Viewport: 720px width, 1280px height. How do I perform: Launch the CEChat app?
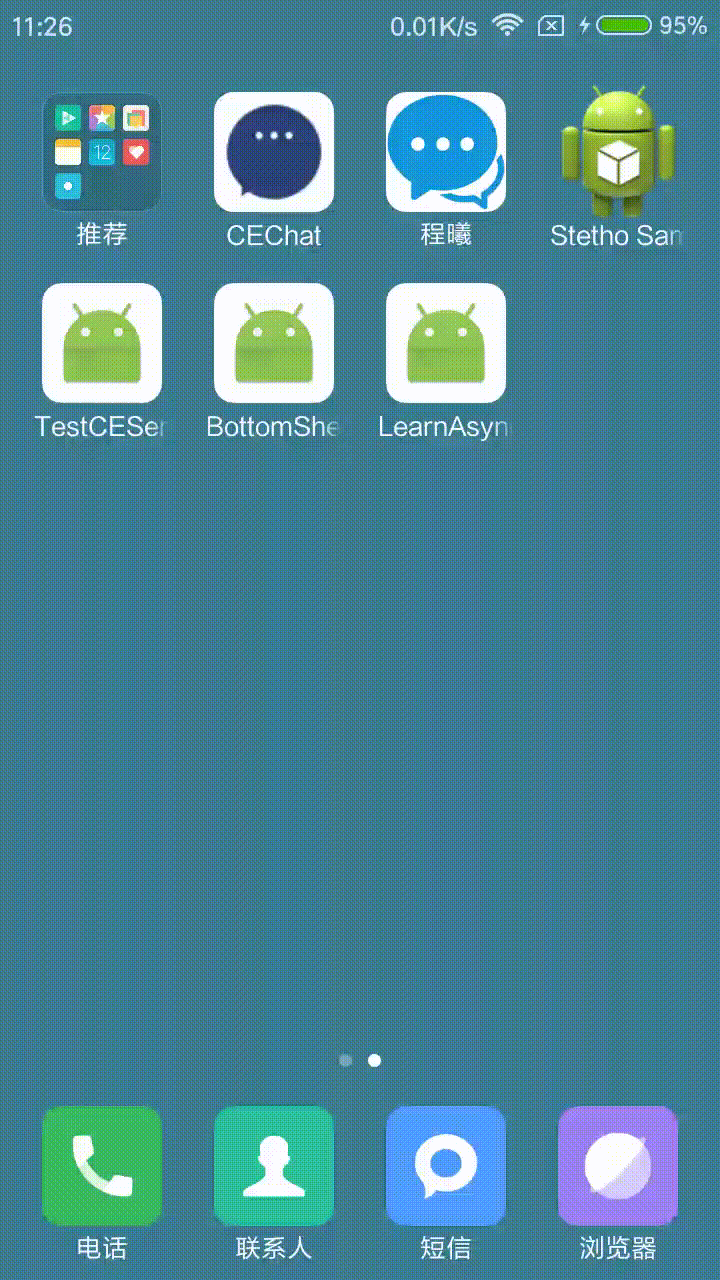(274, 152)
